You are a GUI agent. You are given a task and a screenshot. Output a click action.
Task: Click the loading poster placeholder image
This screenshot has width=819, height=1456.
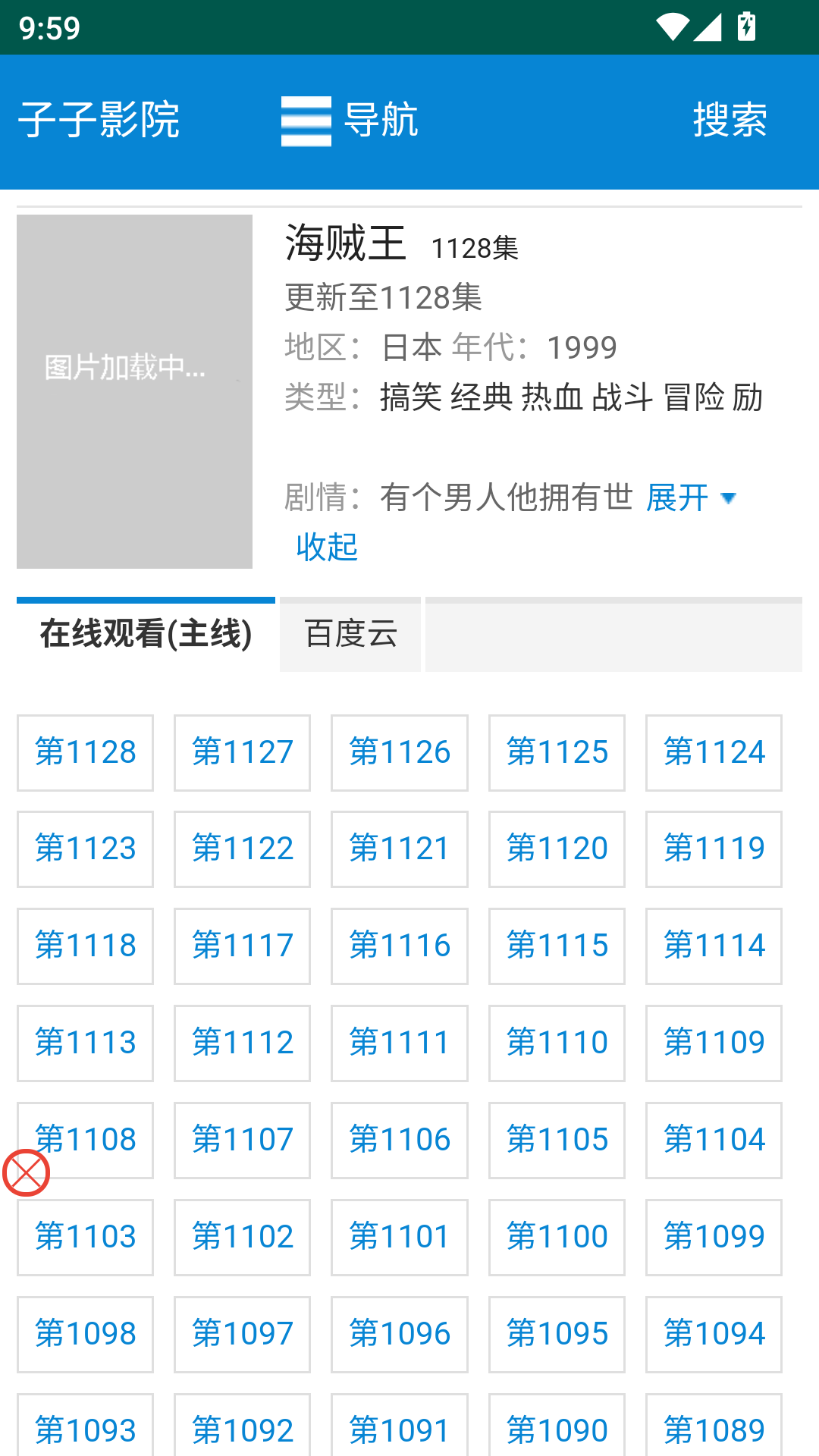pyautogui.click(x=134, y=392)
